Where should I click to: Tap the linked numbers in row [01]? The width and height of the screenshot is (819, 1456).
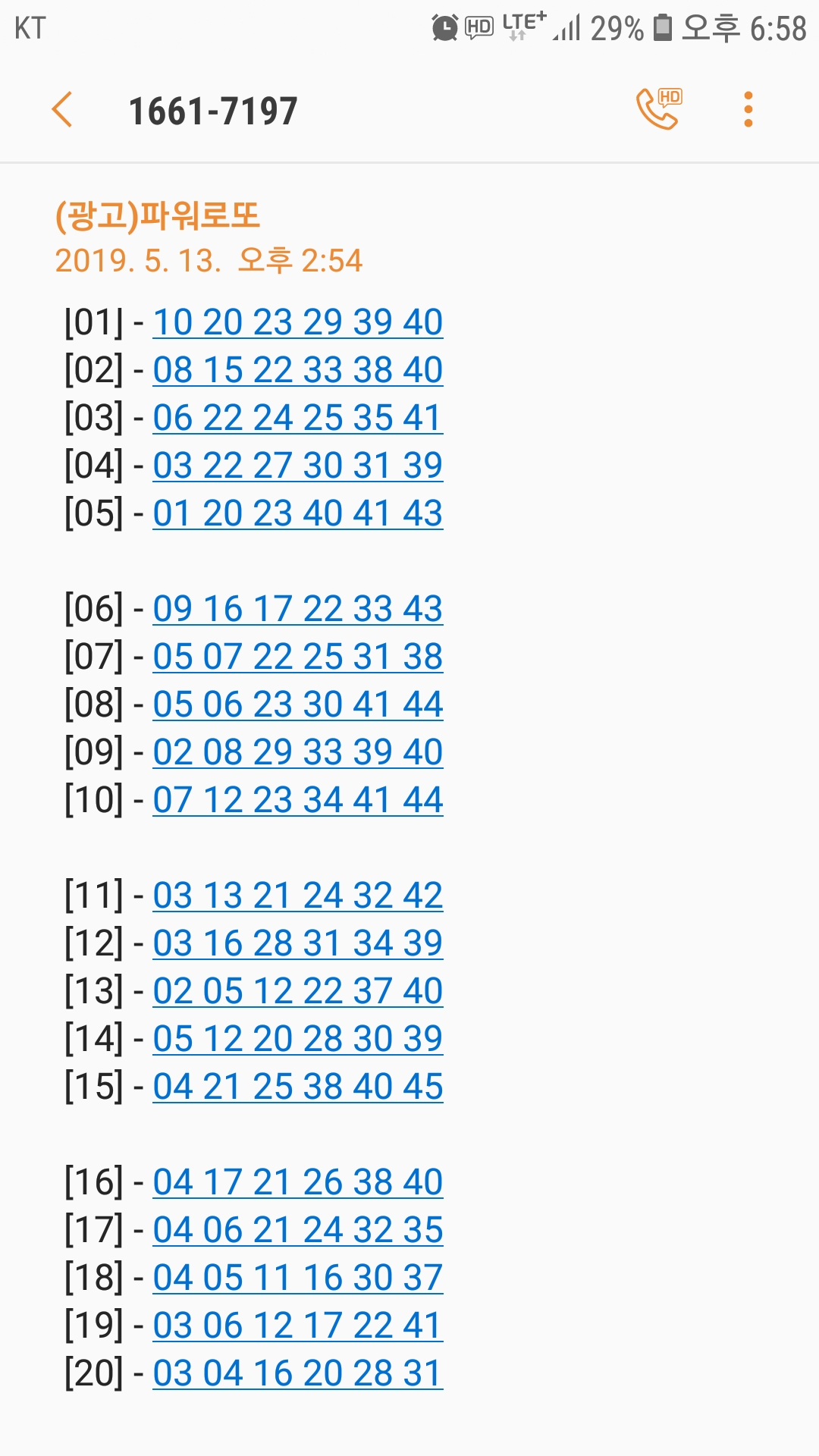(298, 322)
